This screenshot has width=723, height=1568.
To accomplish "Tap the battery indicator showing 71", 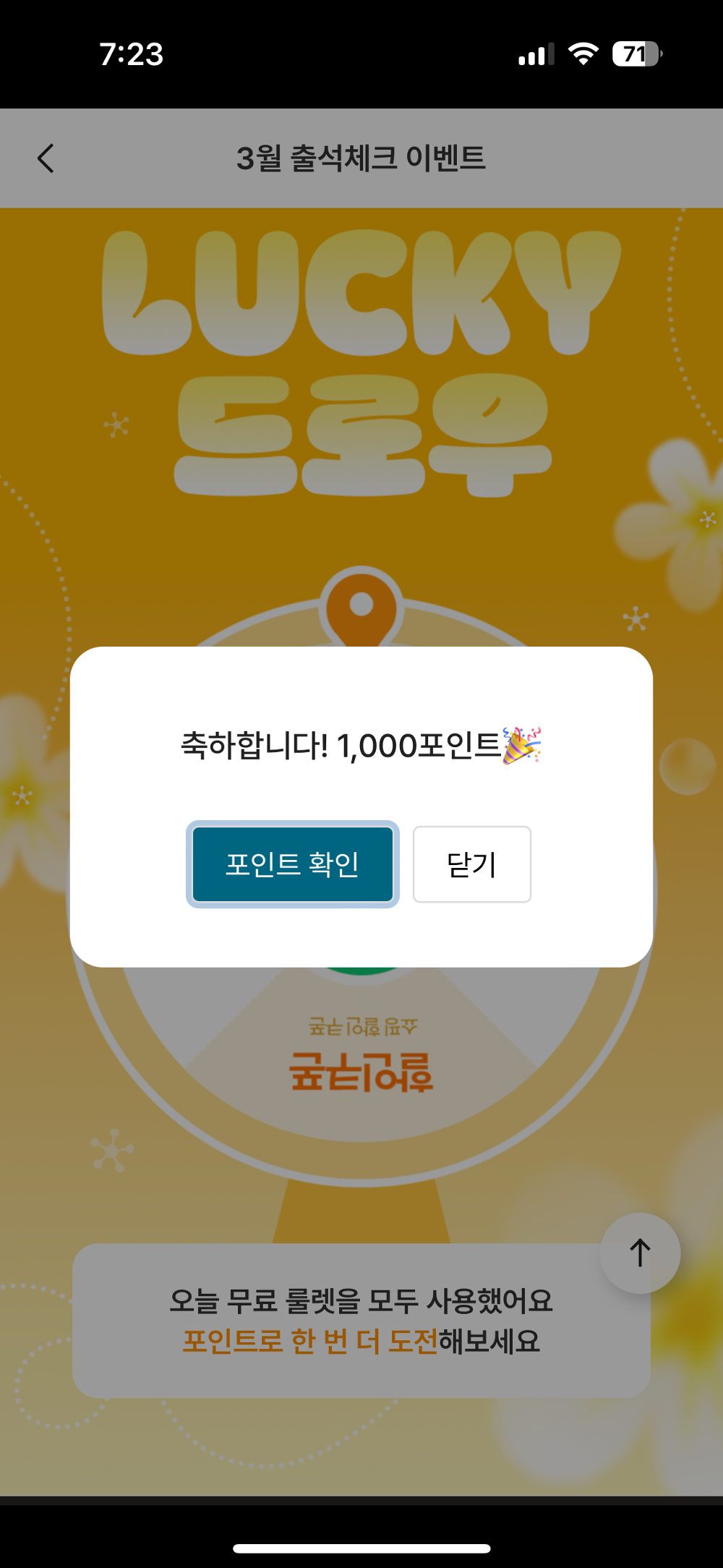I will (x=634, y=54).
